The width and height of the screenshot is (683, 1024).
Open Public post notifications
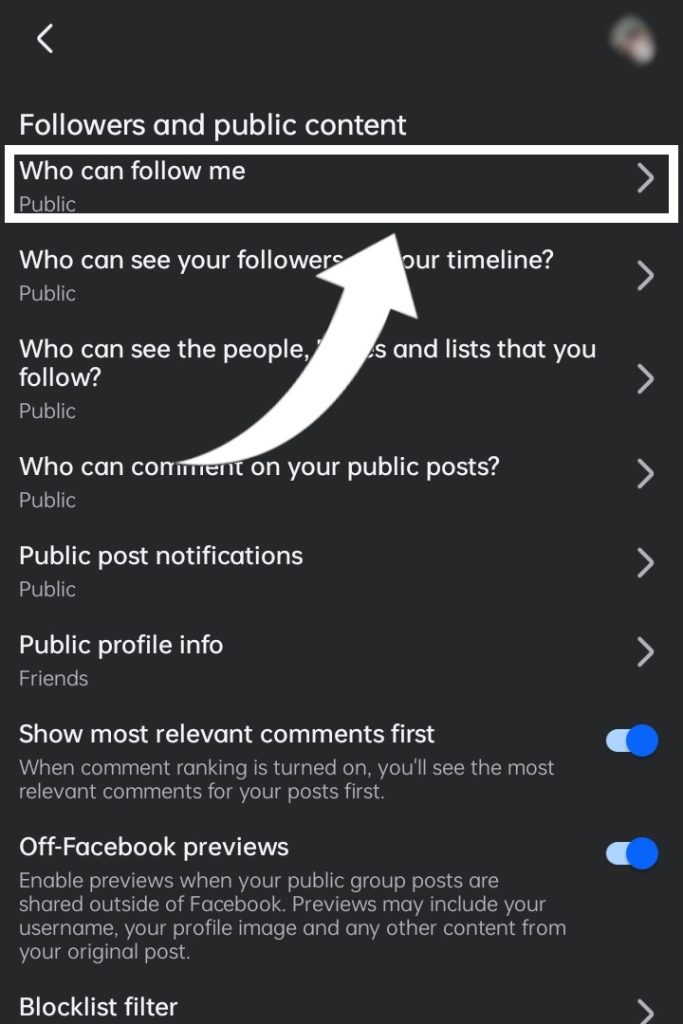coord(340,570)
